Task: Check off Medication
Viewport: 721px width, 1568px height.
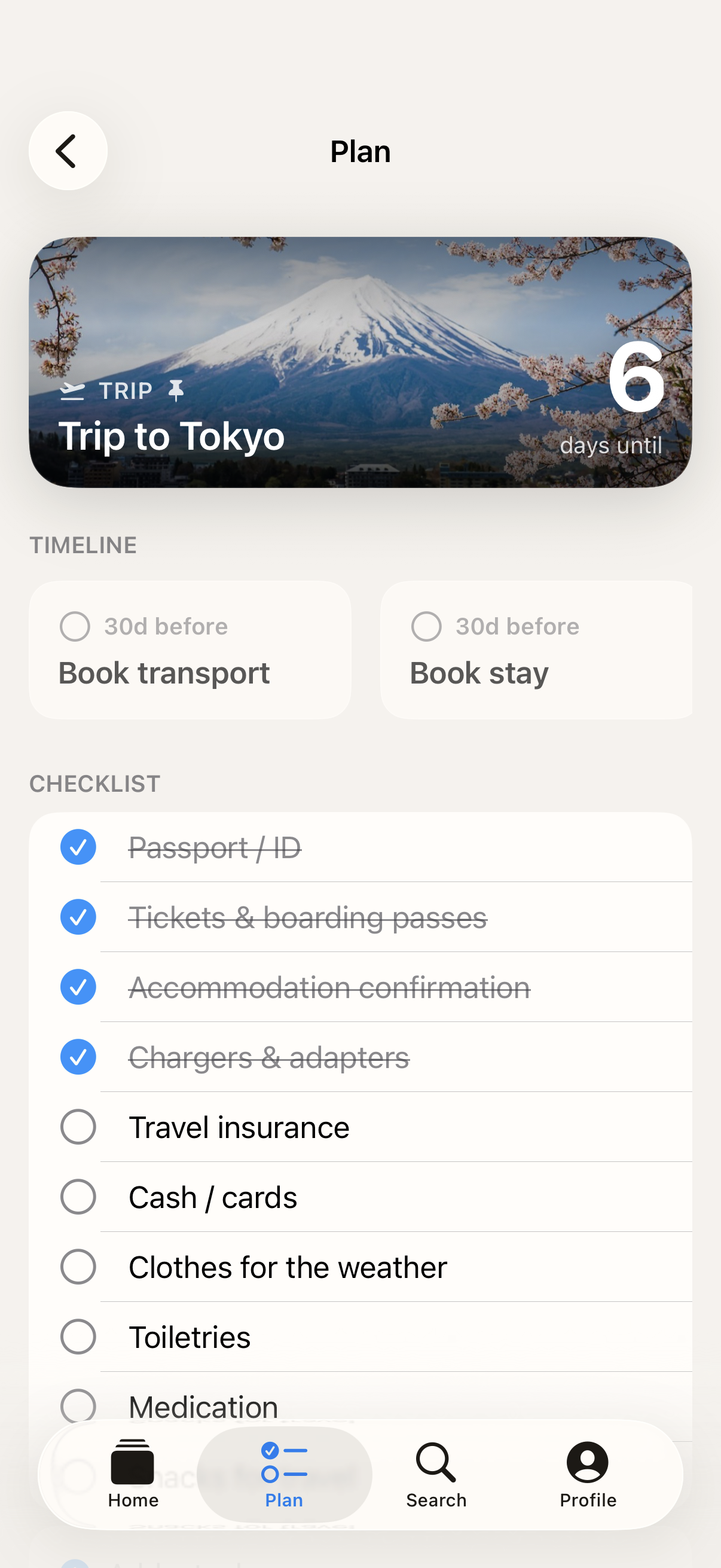Action: coord(78,1405)
